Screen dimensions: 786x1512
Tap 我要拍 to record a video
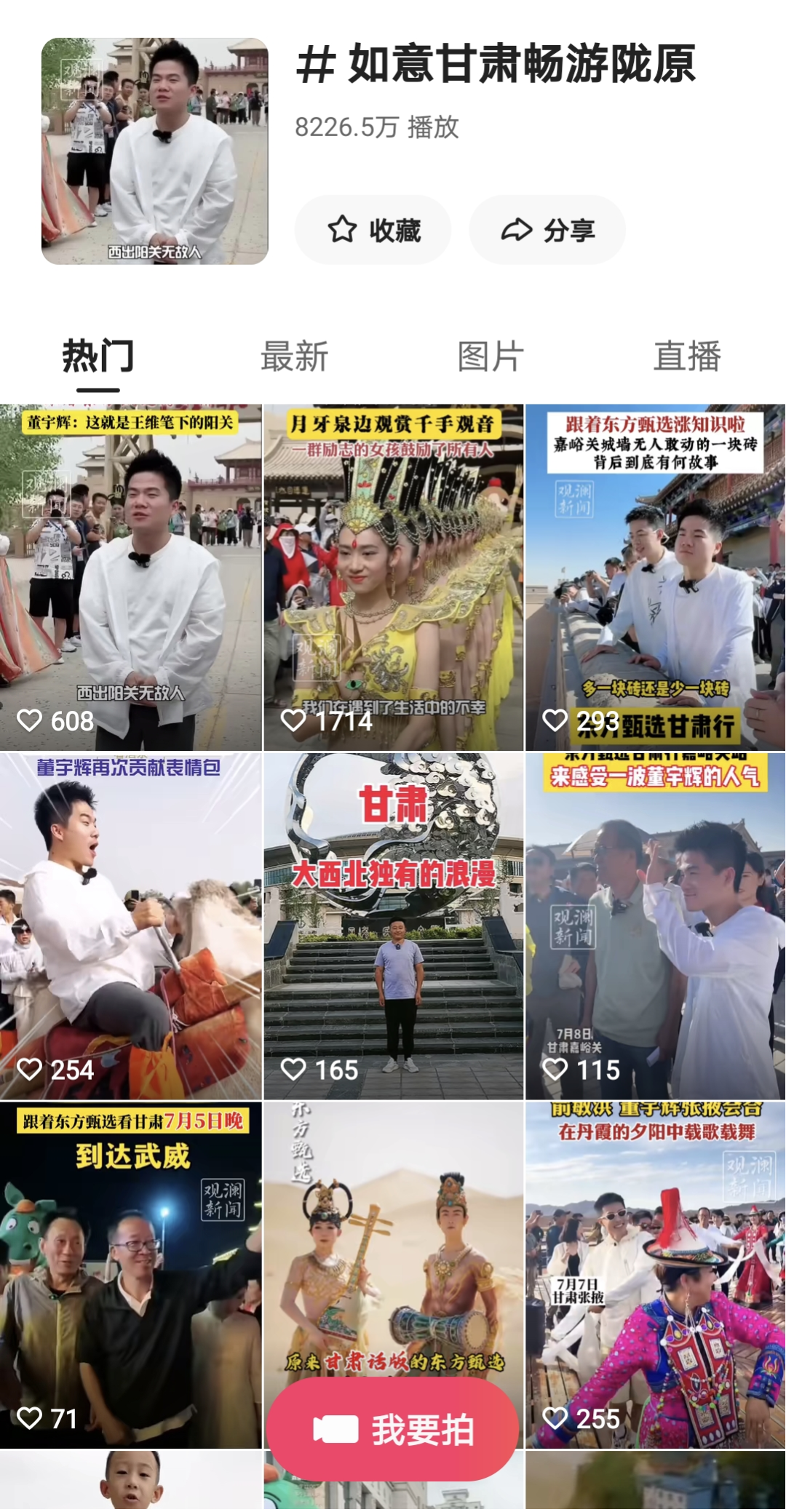(393, 1429)
